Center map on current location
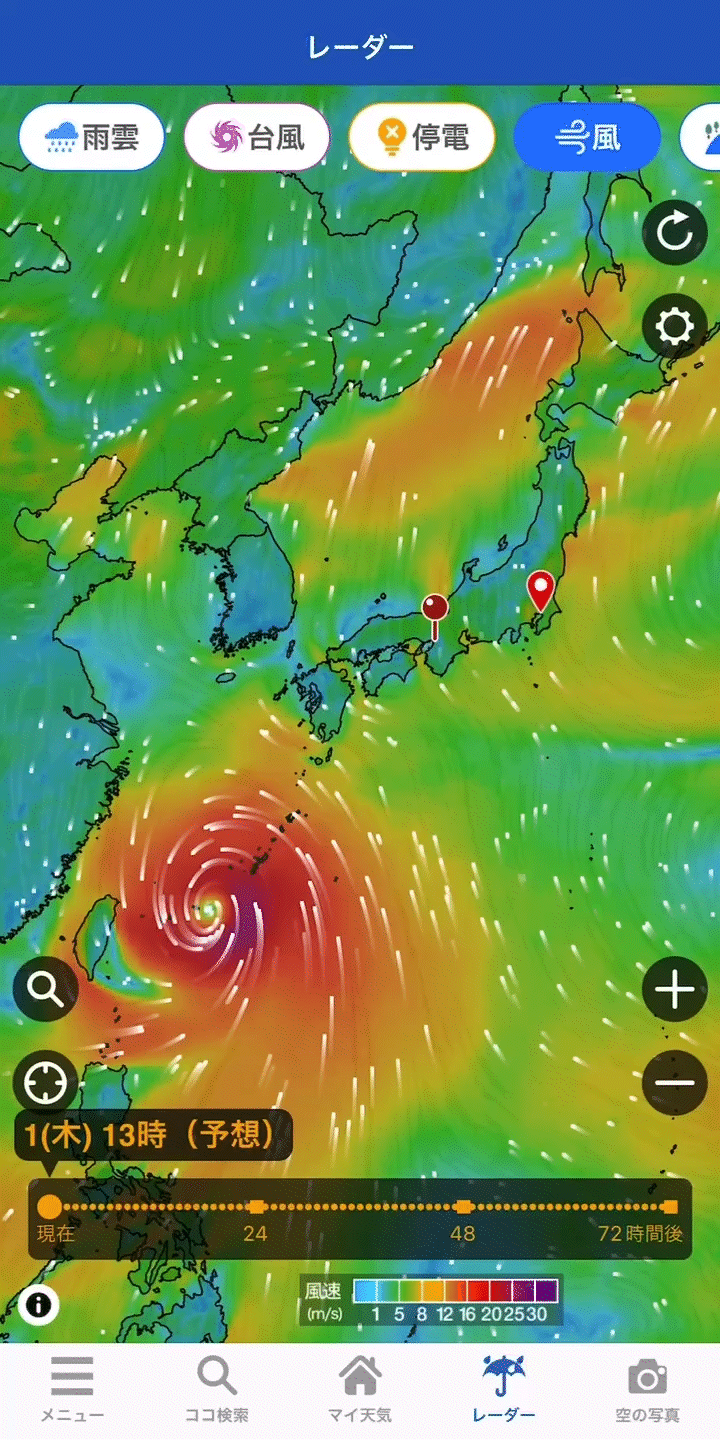Screen dimensions: 720x1440 point(45,1082)
